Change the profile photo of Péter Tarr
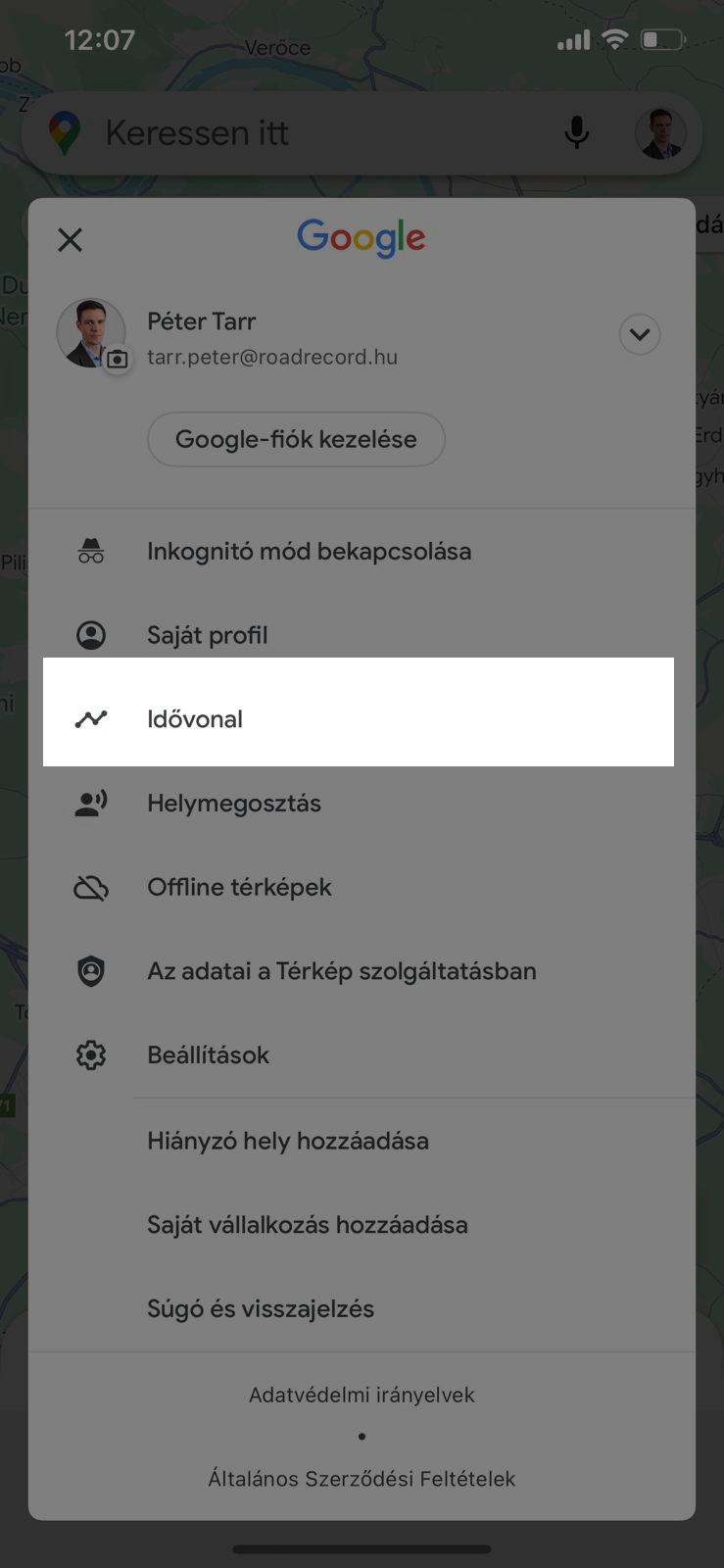The width and height of the screenshot is (724, 1568). 117,360
